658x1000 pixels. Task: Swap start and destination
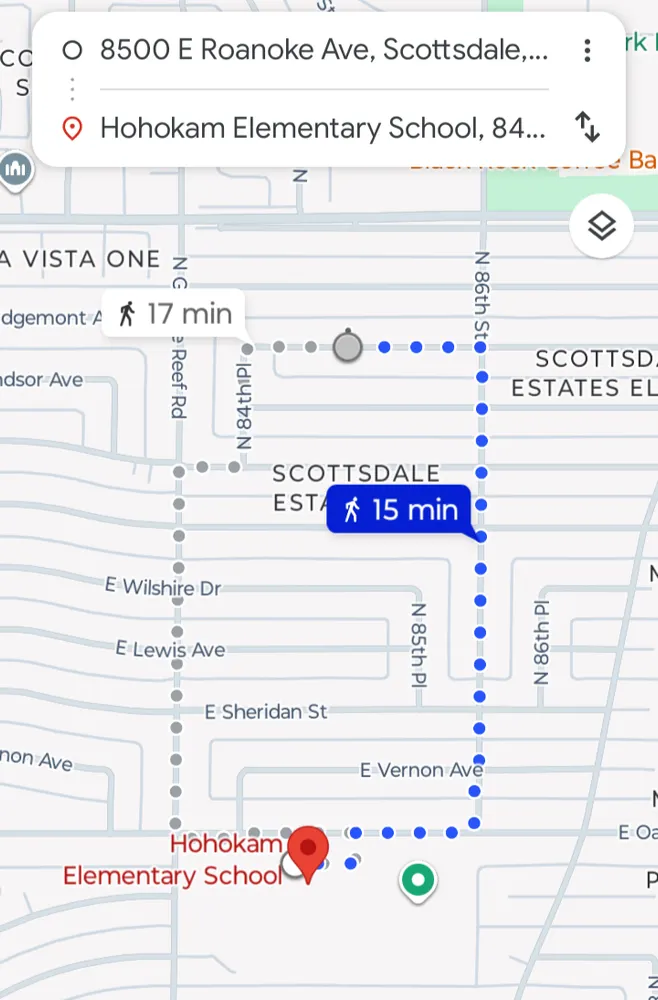coord(588,127)
